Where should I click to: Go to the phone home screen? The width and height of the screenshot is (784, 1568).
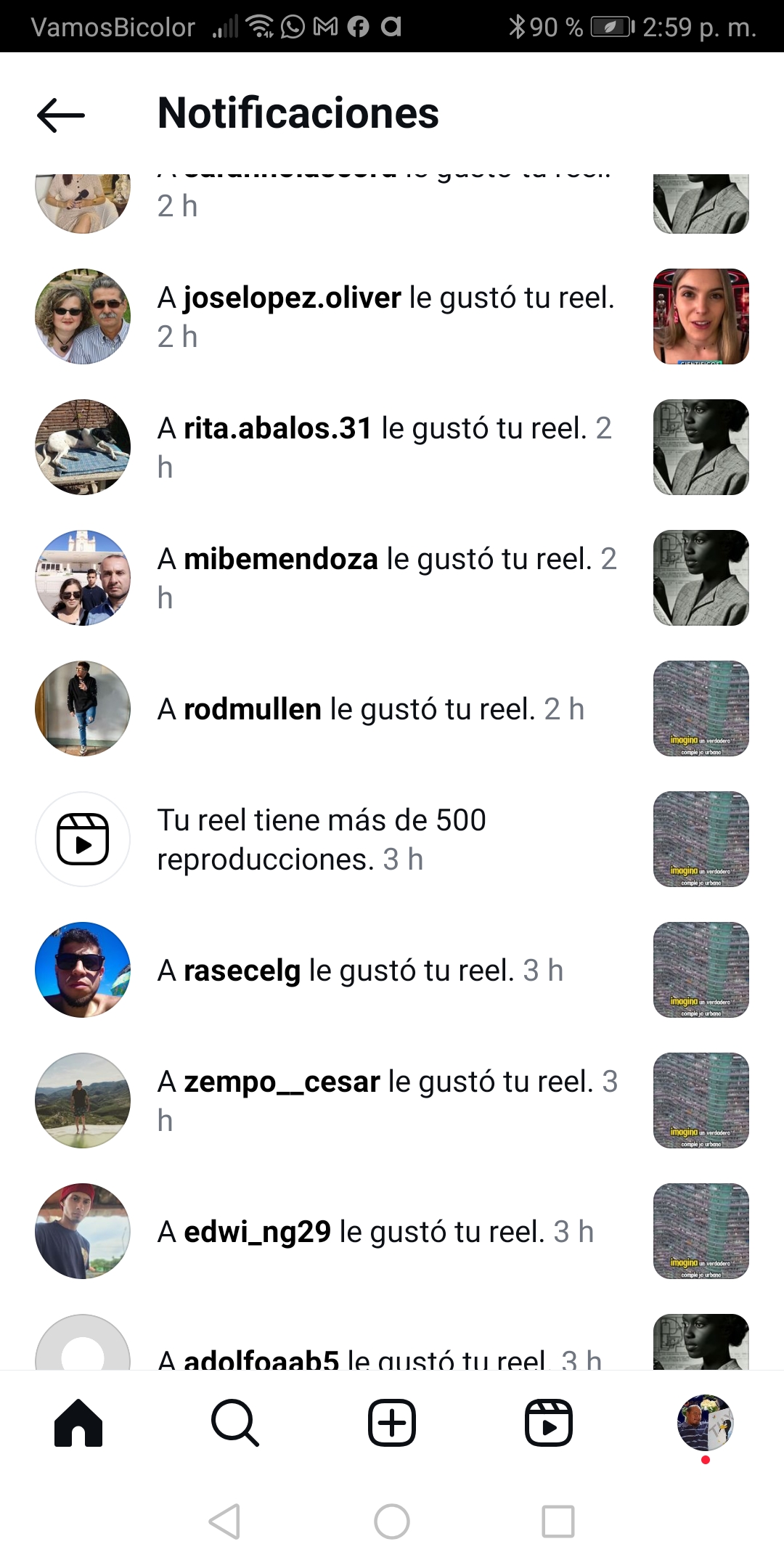coord(392,1521)
